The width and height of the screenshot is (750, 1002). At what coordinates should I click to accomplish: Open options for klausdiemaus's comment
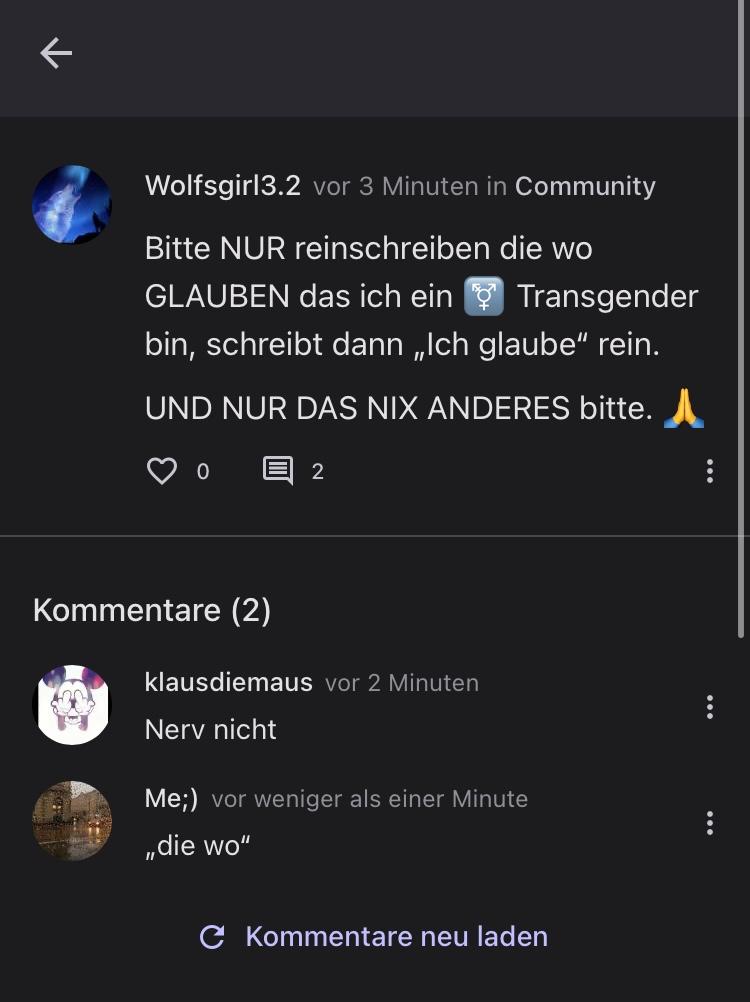click(709, 707)
